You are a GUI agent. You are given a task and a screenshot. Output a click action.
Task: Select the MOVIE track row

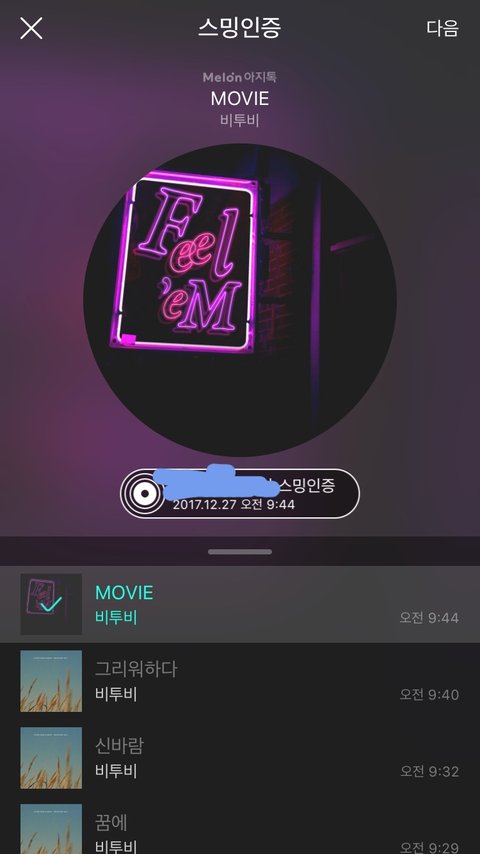(x=240, y=604)
